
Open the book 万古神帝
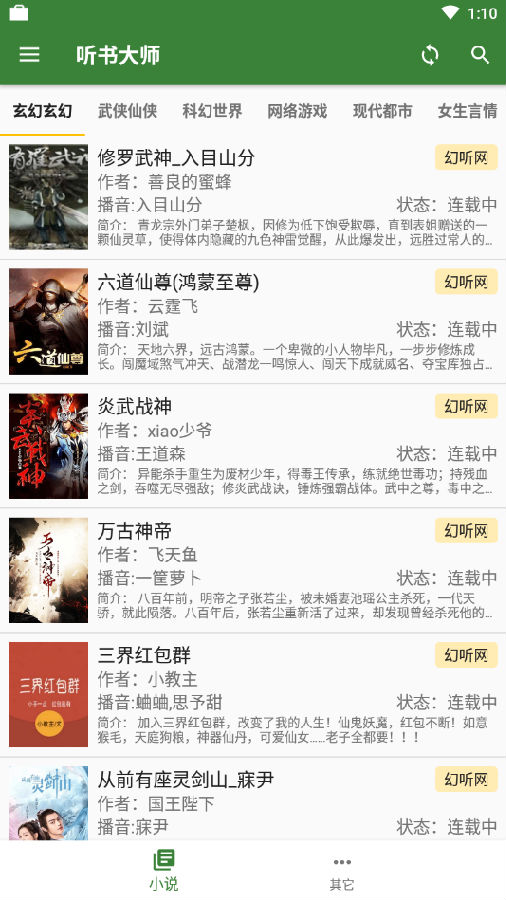pos(253,571)
